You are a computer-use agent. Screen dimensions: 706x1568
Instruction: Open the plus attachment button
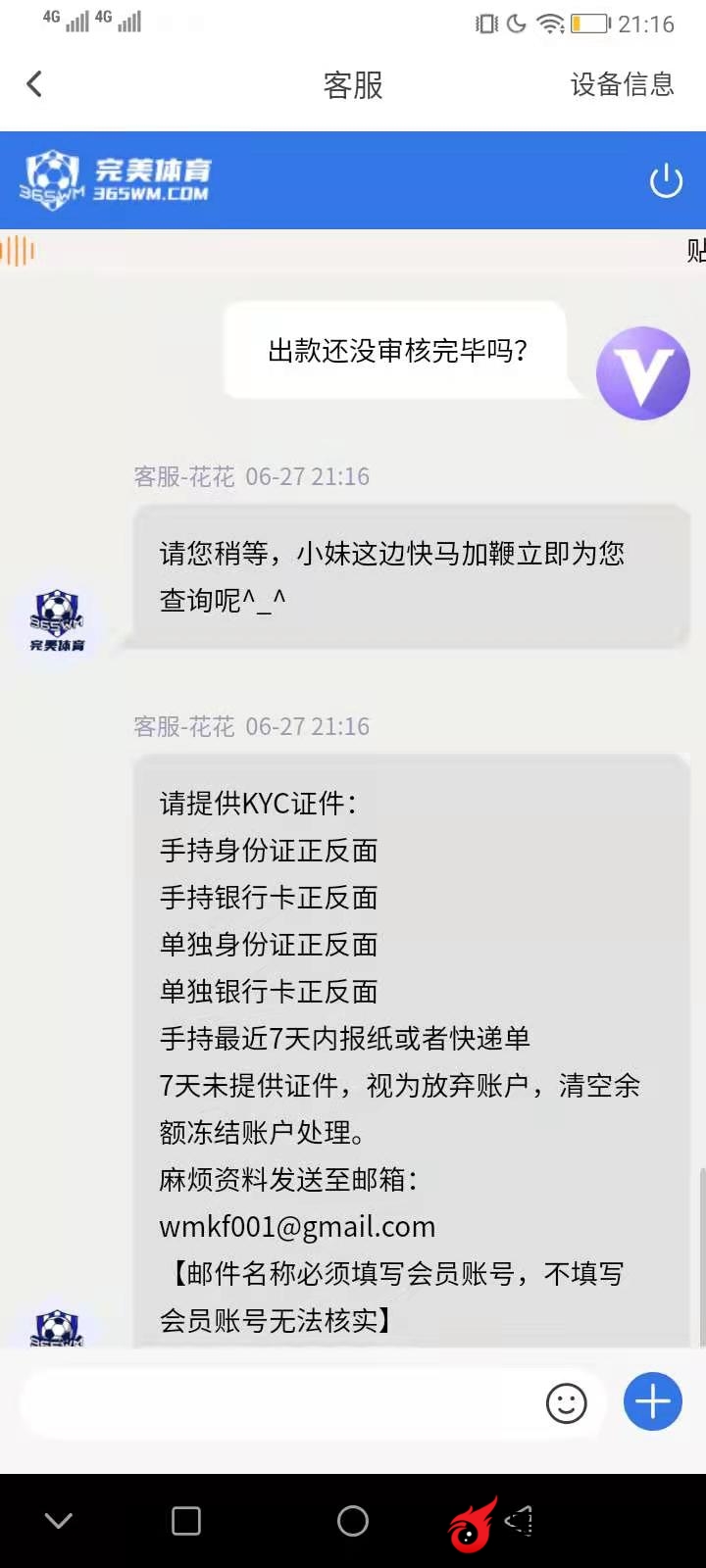tap(653, 1402)
